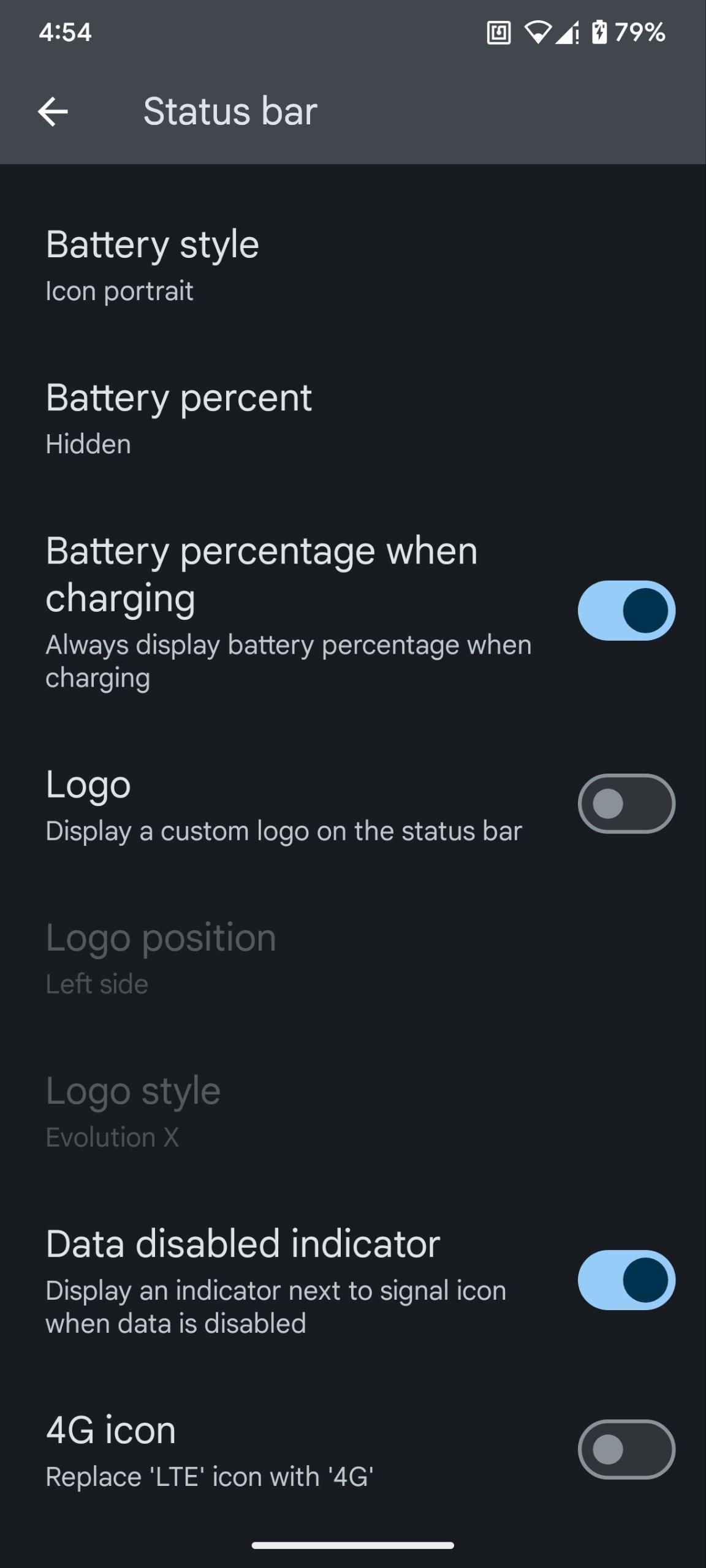Turn on the 4G icon switch
Screen dimensions: 706x1568
(626, 1449)
